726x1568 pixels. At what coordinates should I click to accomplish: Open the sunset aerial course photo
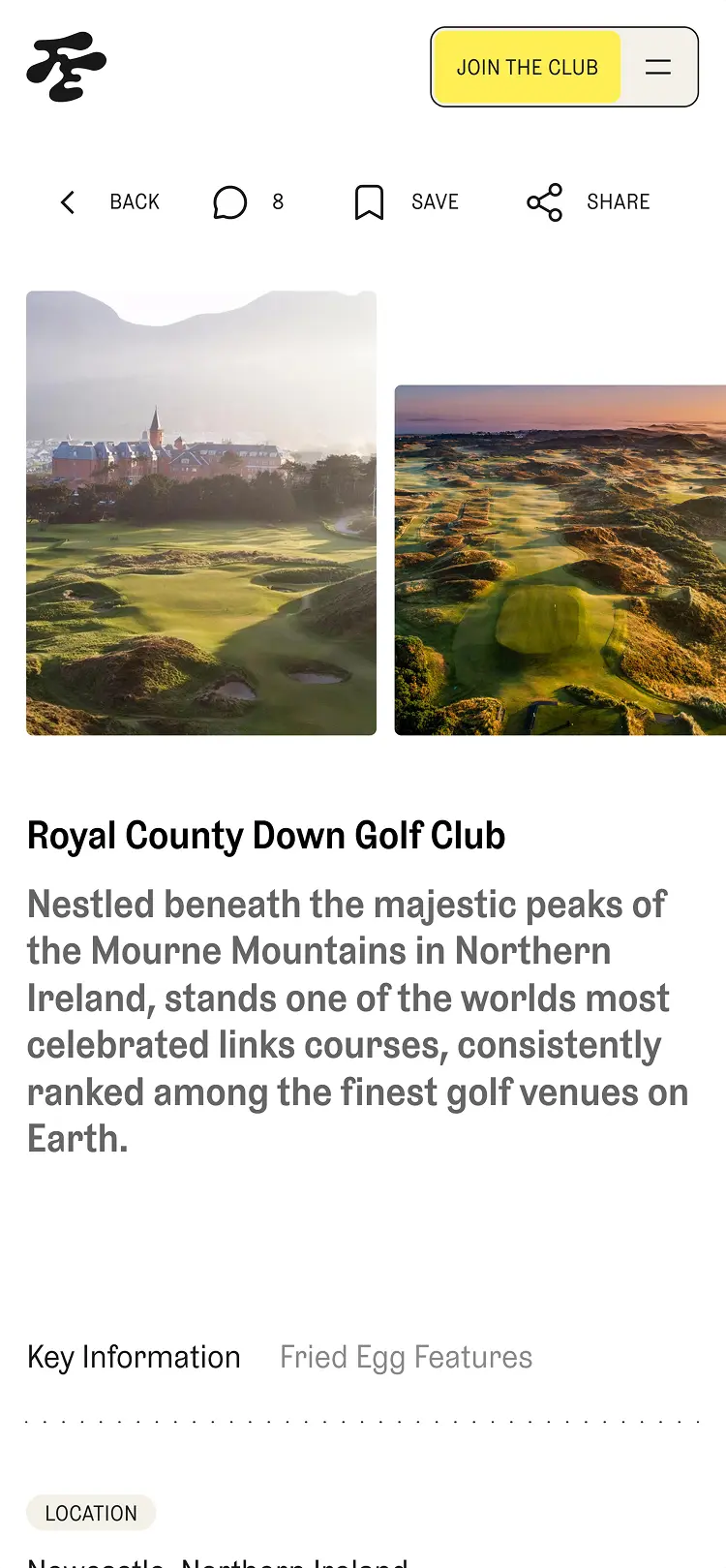tap(560, 560)
